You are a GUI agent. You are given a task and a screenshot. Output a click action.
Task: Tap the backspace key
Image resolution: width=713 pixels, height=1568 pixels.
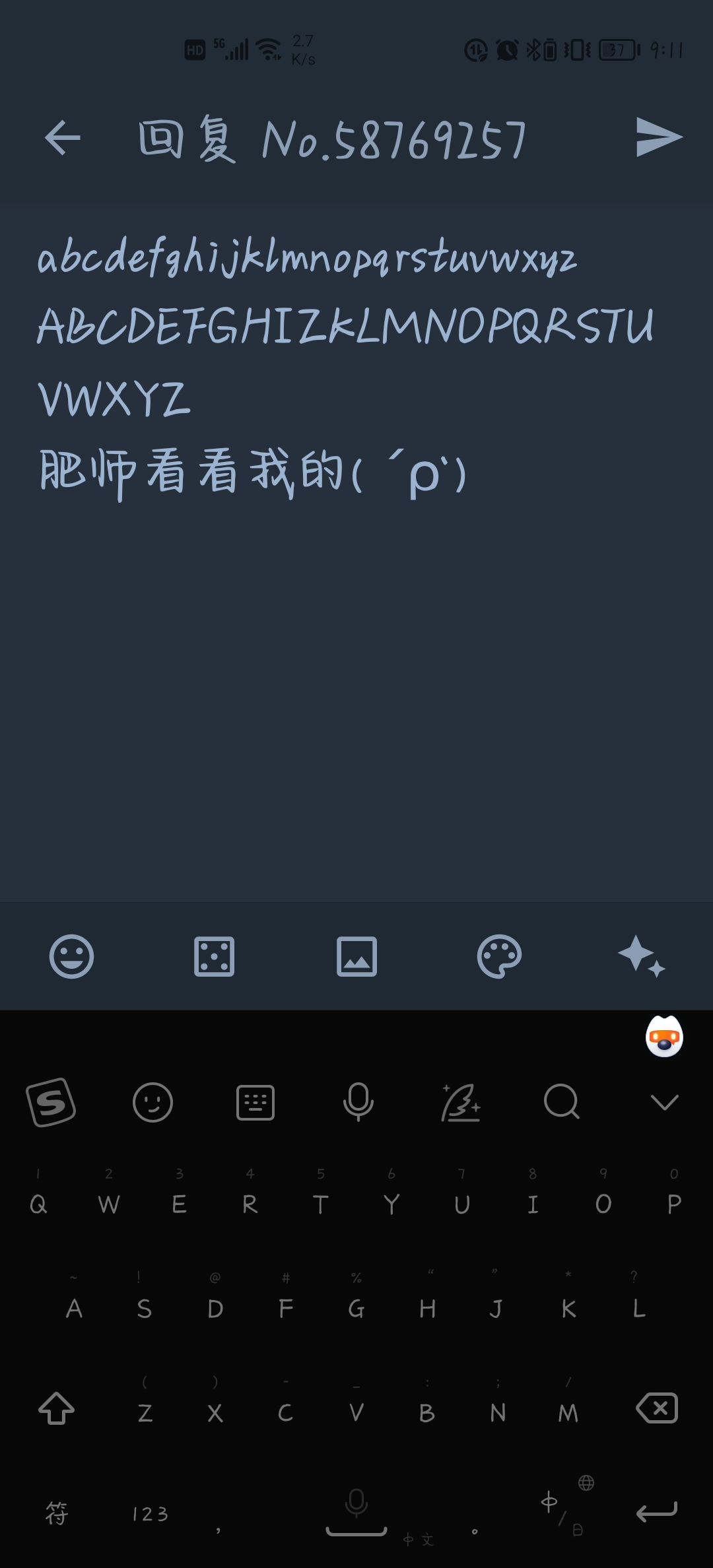point(657,1408)
